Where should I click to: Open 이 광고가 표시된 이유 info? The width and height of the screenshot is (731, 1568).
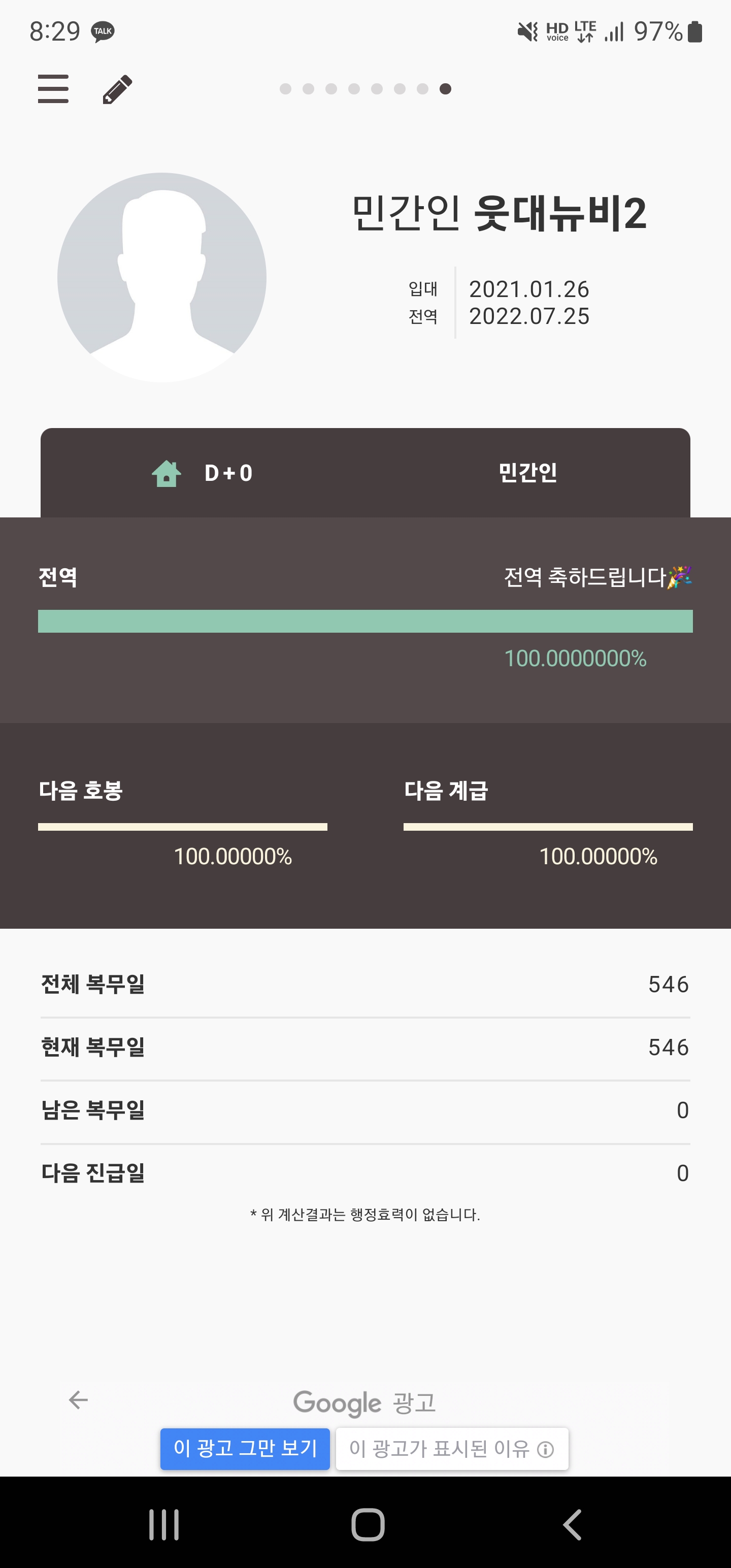point(452,1448)
